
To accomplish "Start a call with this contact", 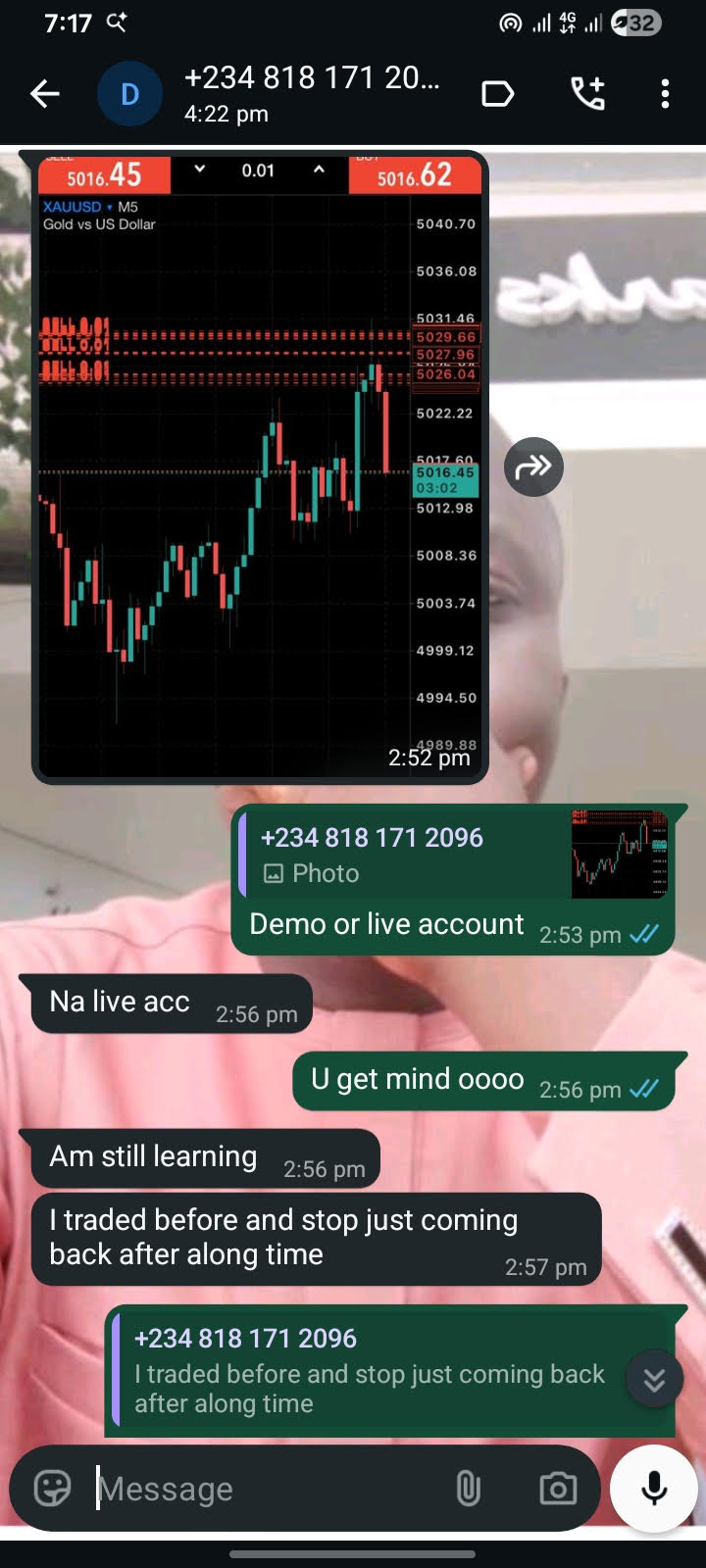I will point(587,94).
